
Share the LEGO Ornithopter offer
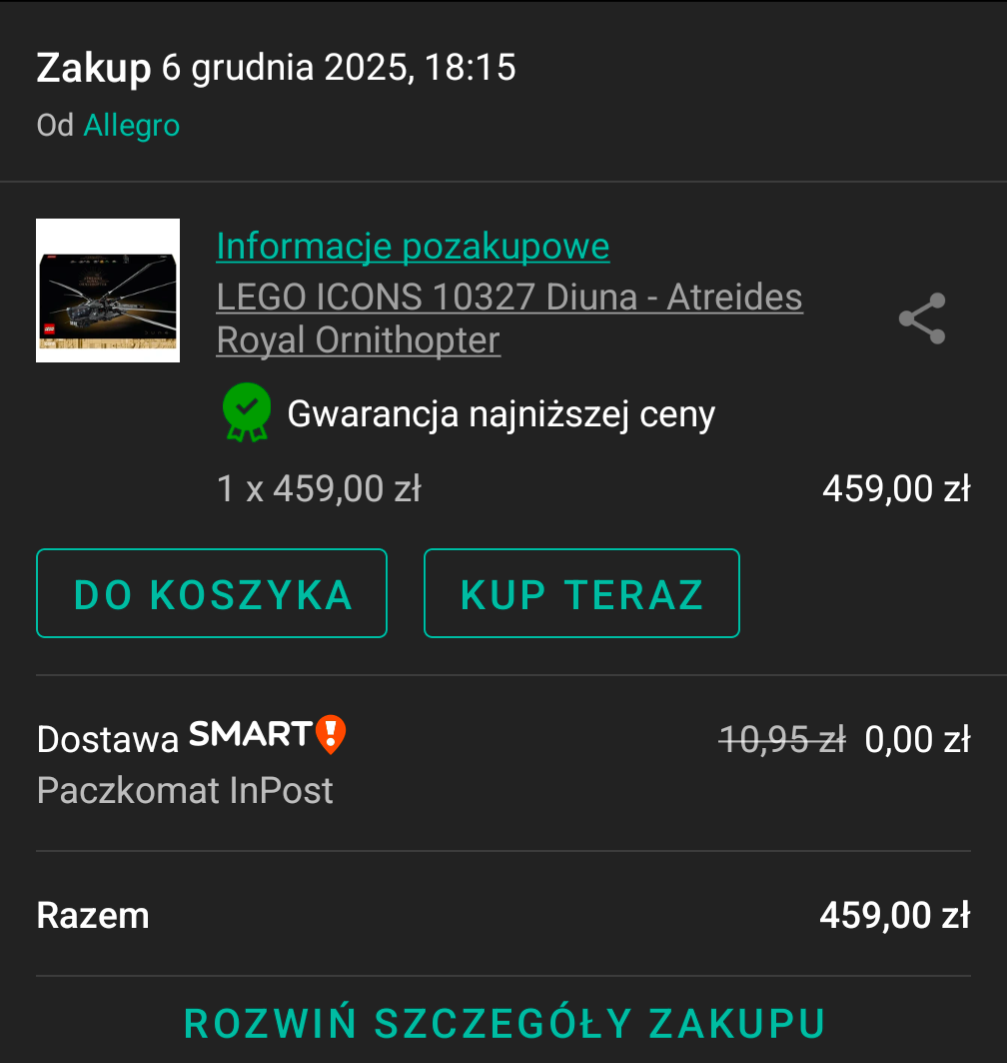tap(921, 319)
